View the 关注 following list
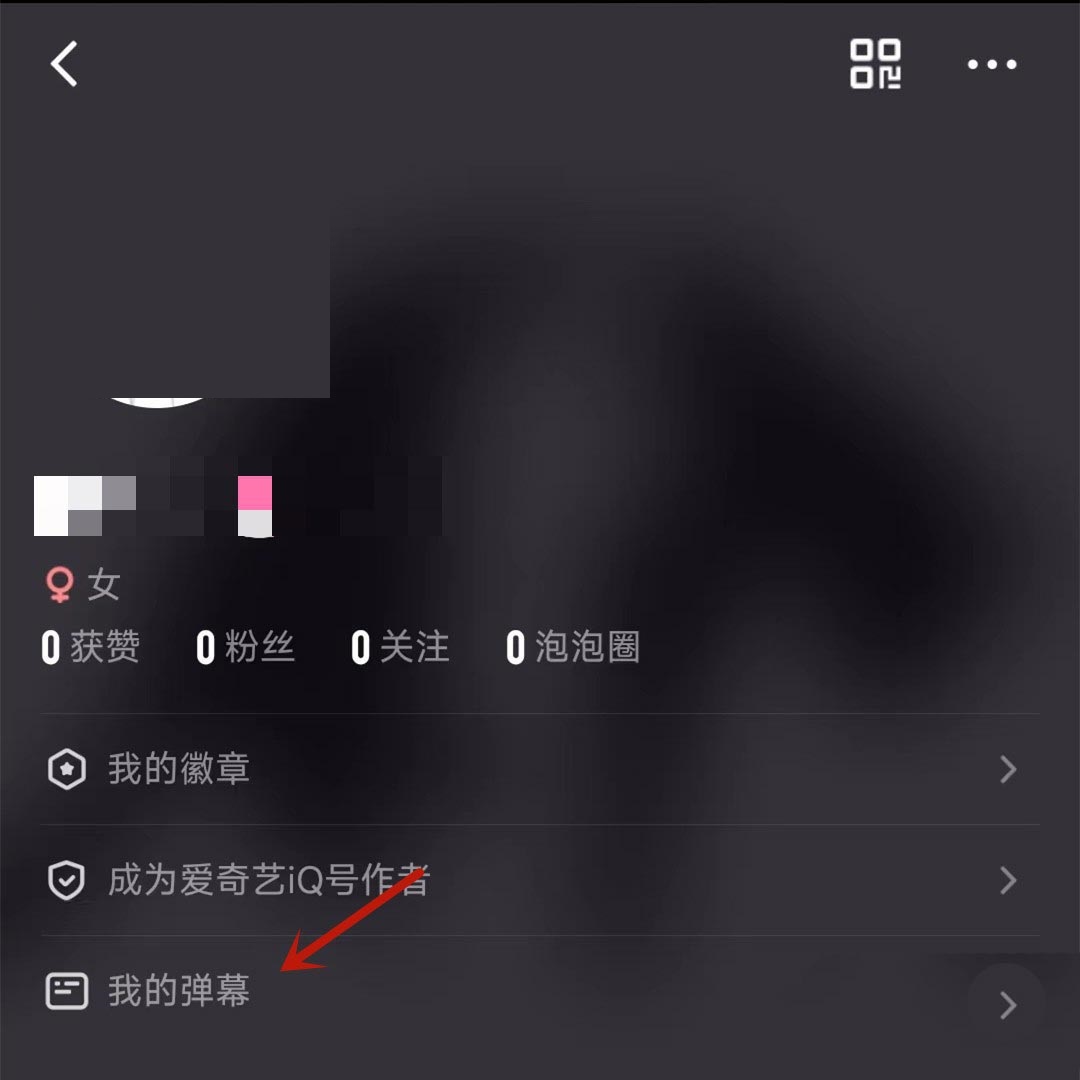Image resolution: width=1080 pixels, height=1080 pixels. point(400,648)
